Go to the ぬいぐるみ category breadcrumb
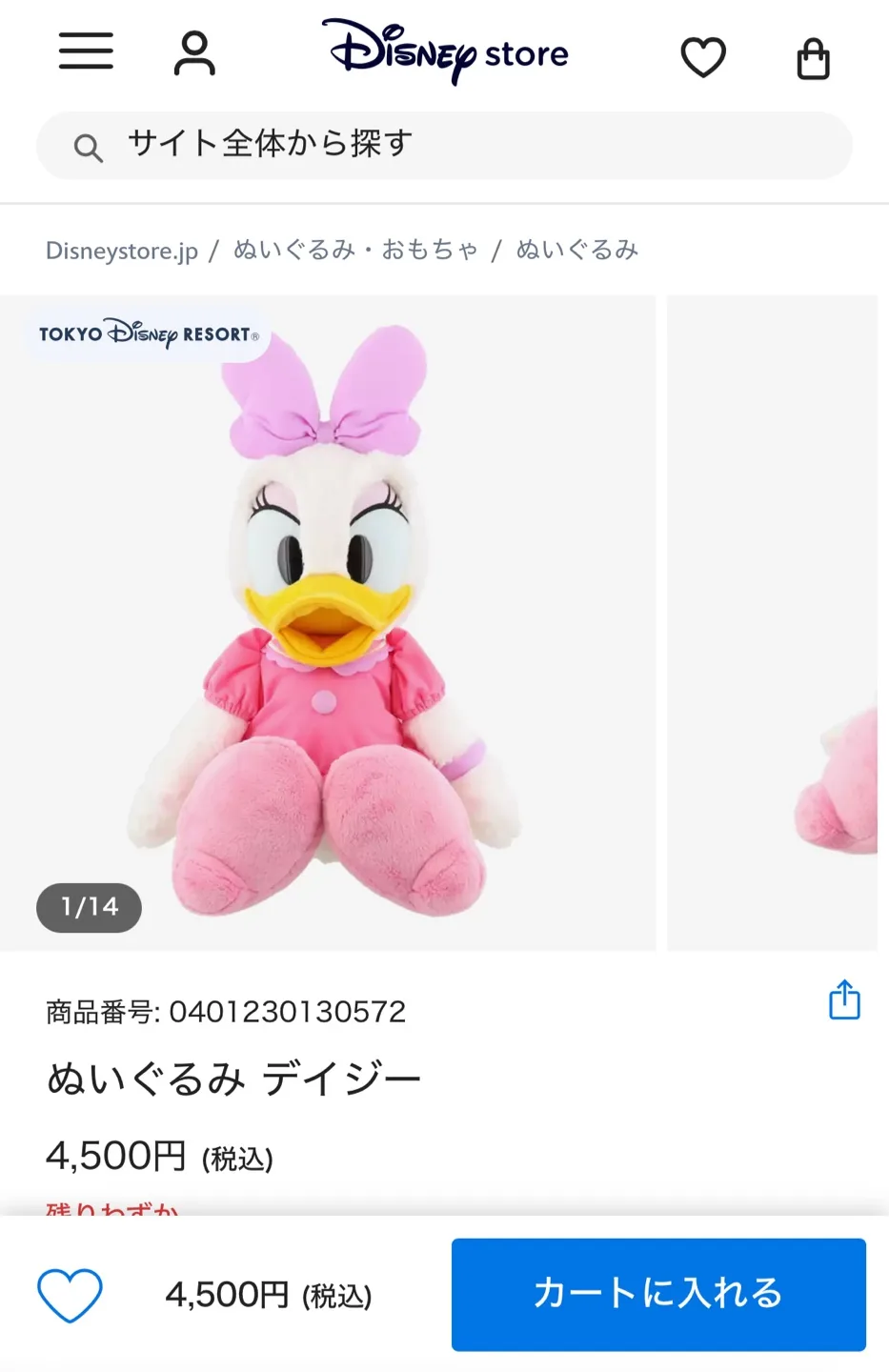The image size is (889, 1372). [576, 251]
